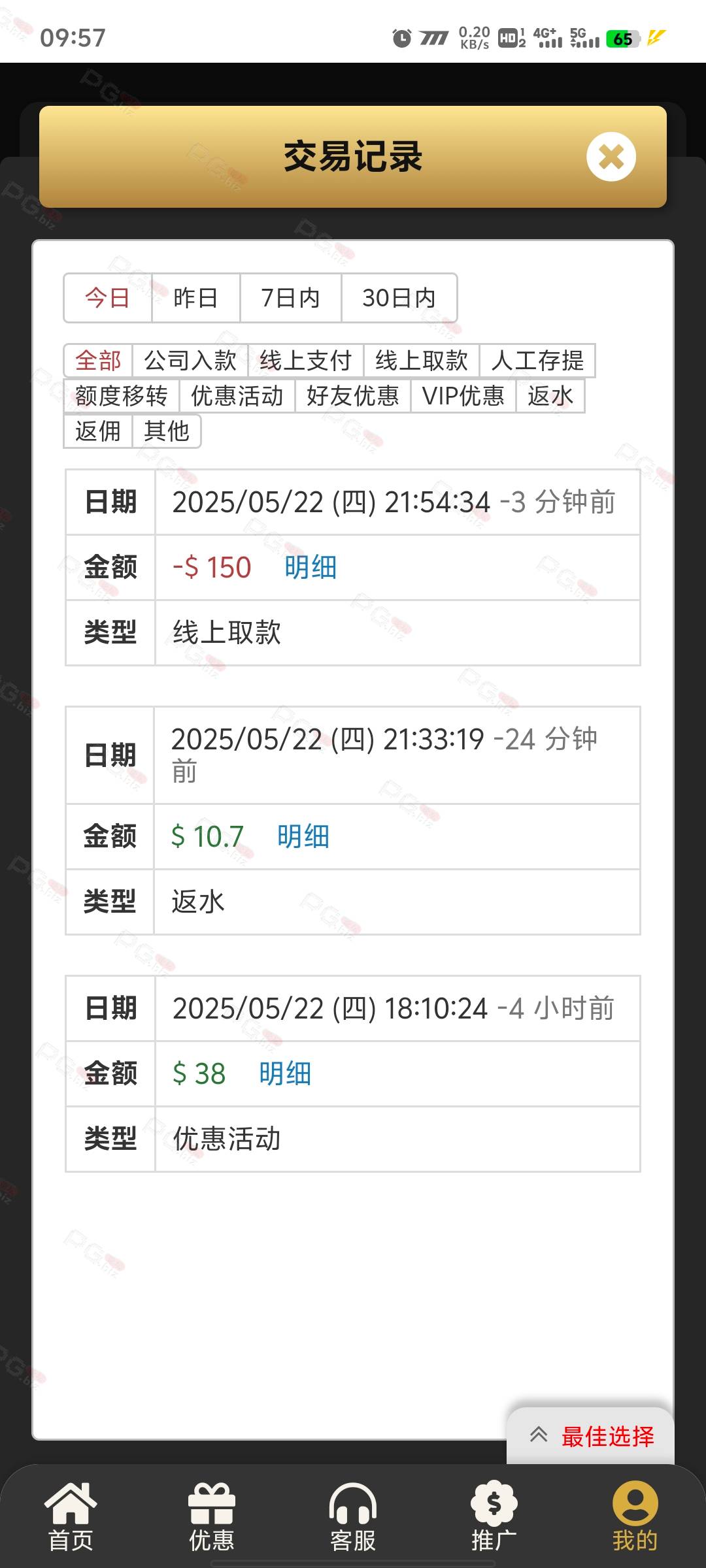
Task: Filter records by 线上支付
Action: tap(306, 361)
